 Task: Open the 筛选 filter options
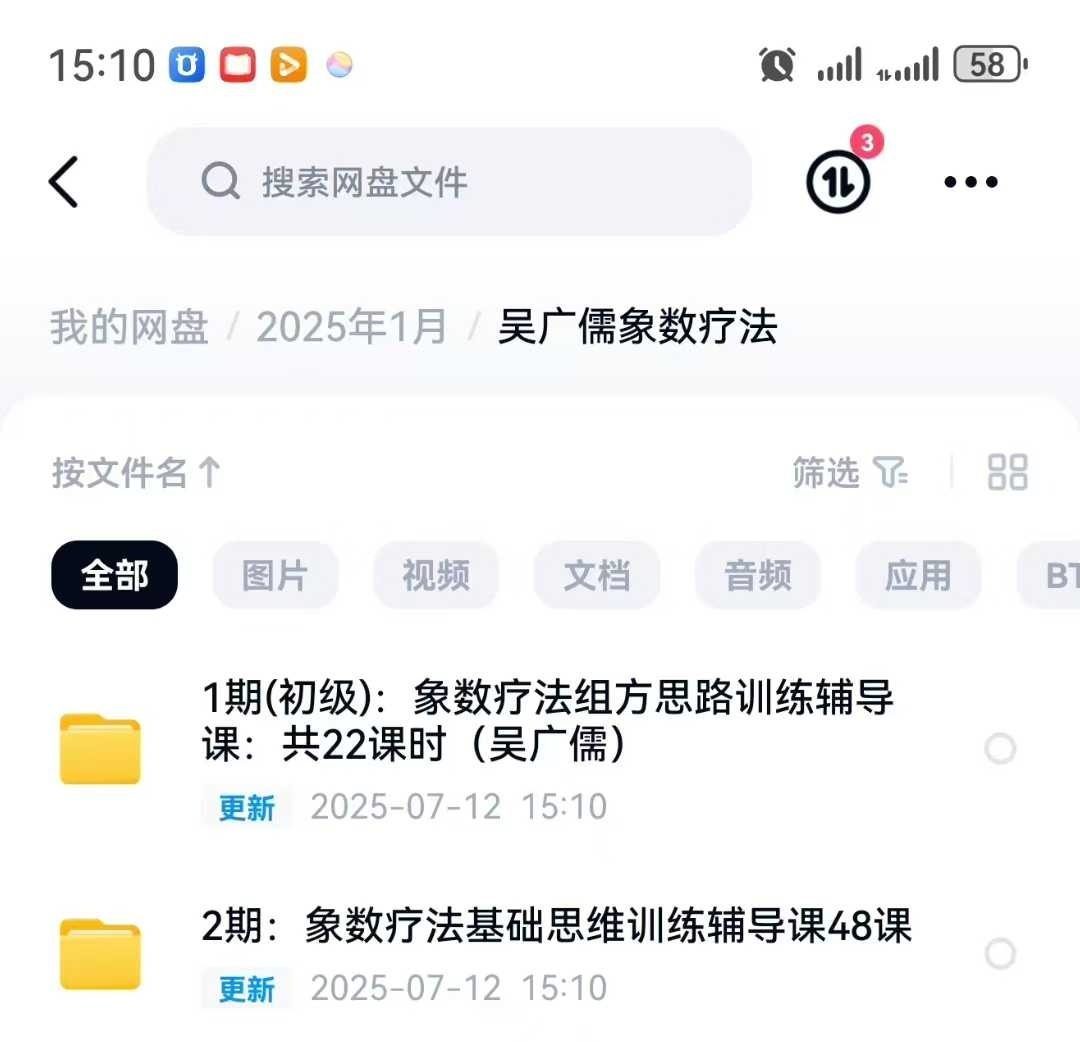[850, 472]
